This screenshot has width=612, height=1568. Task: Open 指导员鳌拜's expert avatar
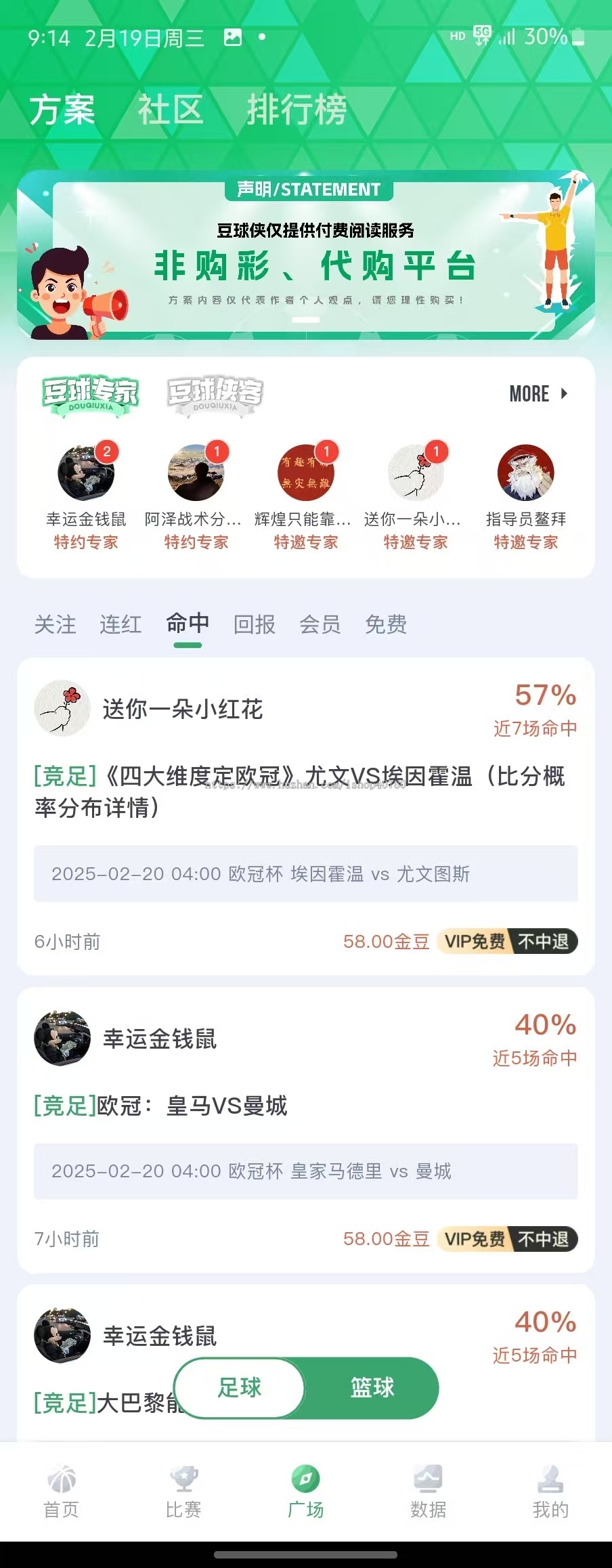click(525, 473)
